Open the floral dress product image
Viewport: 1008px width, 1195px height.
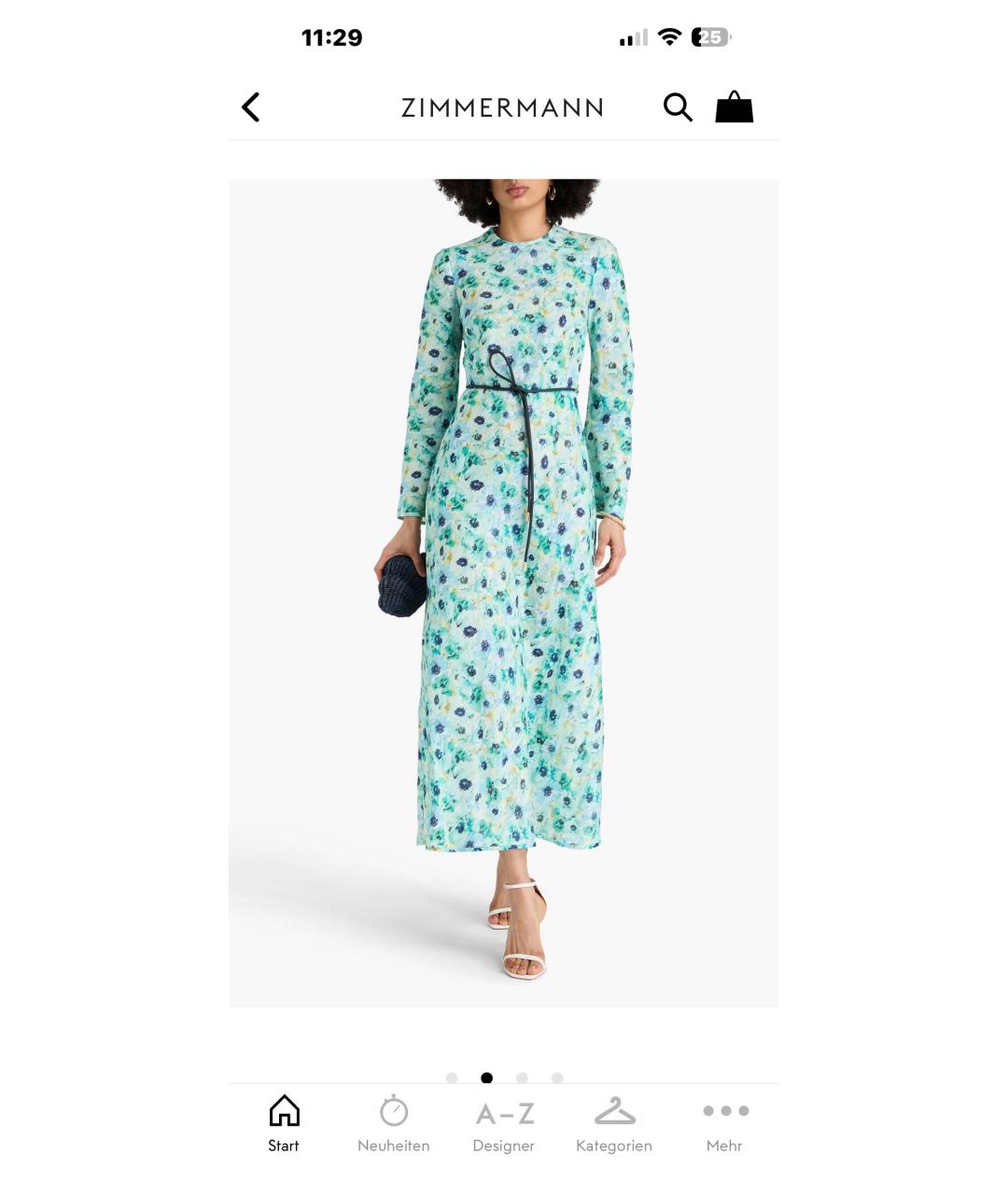coord(504,593)
